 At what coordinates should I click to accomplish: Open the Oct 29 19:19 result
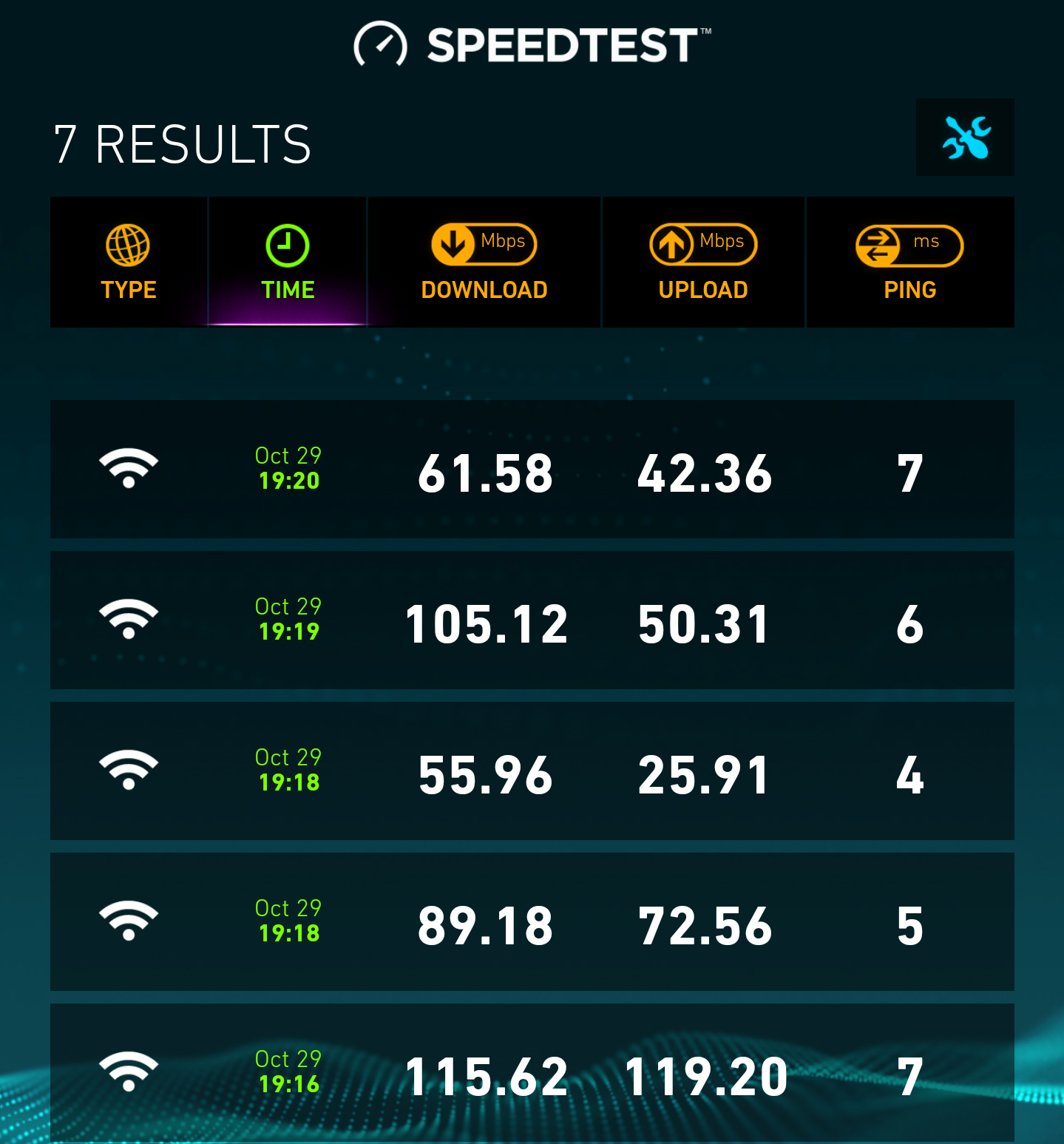532,620
